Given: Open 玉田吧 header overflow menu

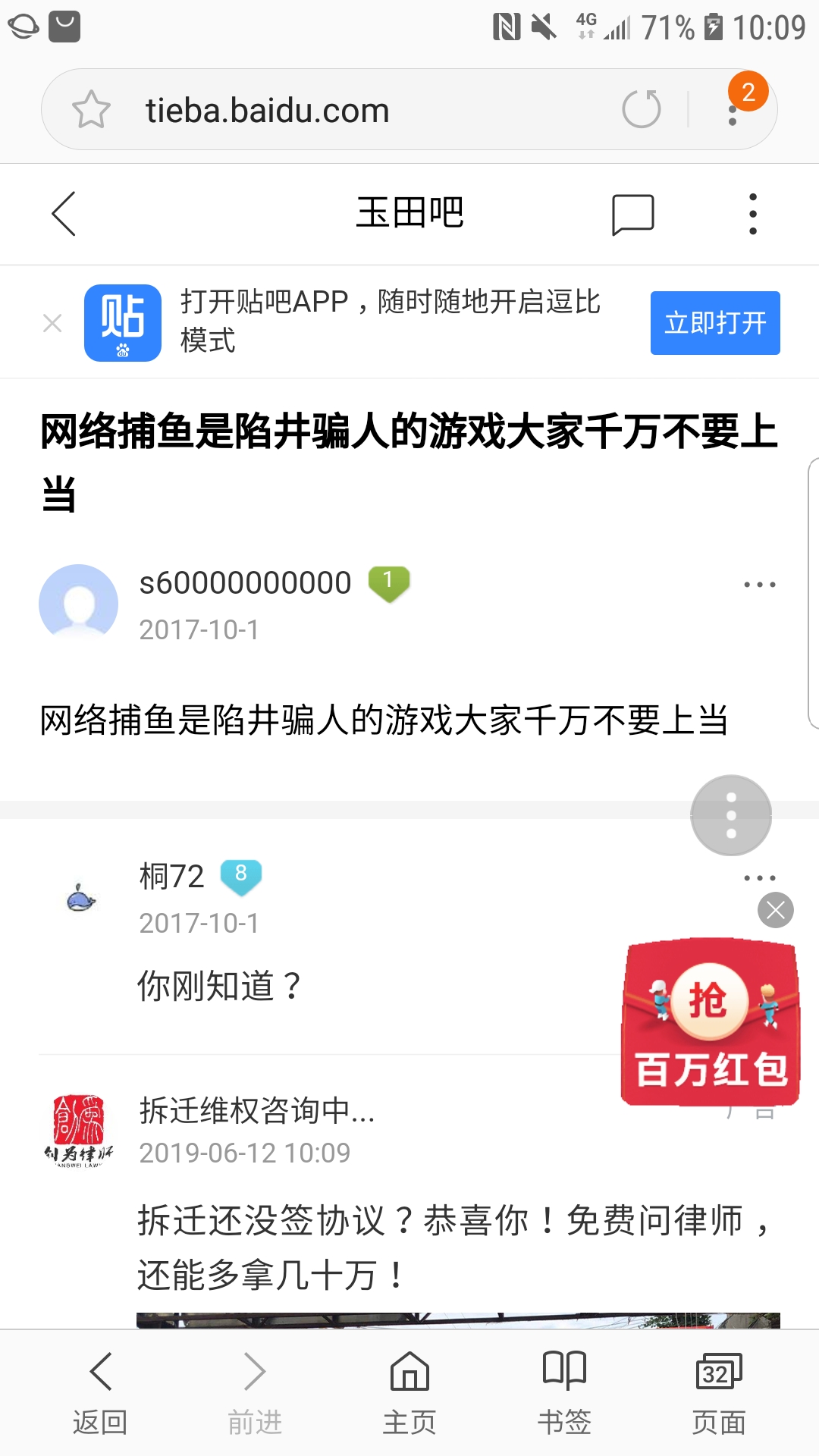Looking at the screenshot, I should [752, 214].
